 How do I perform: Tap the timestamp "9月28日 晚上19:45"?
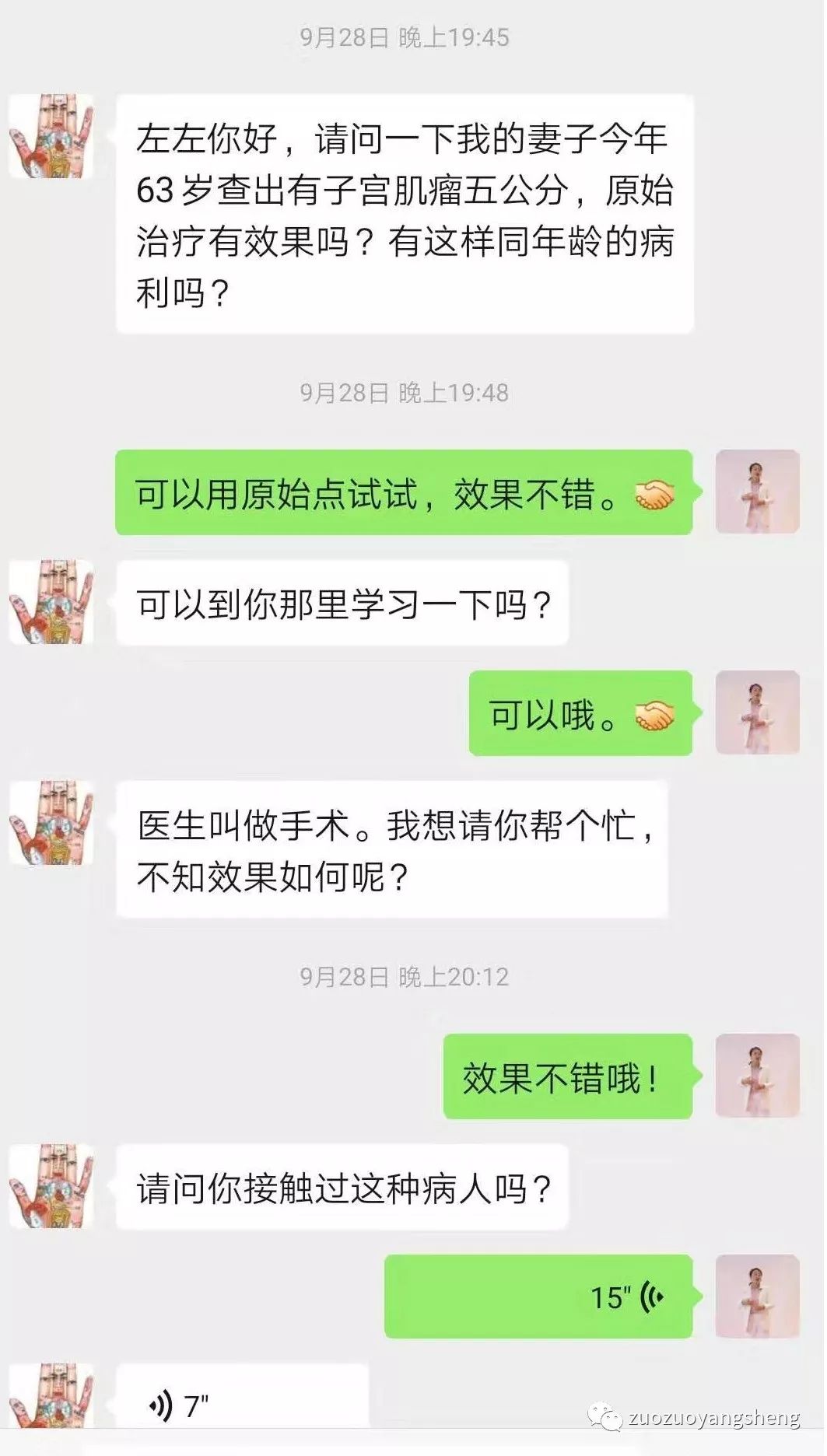pos(405,37)
